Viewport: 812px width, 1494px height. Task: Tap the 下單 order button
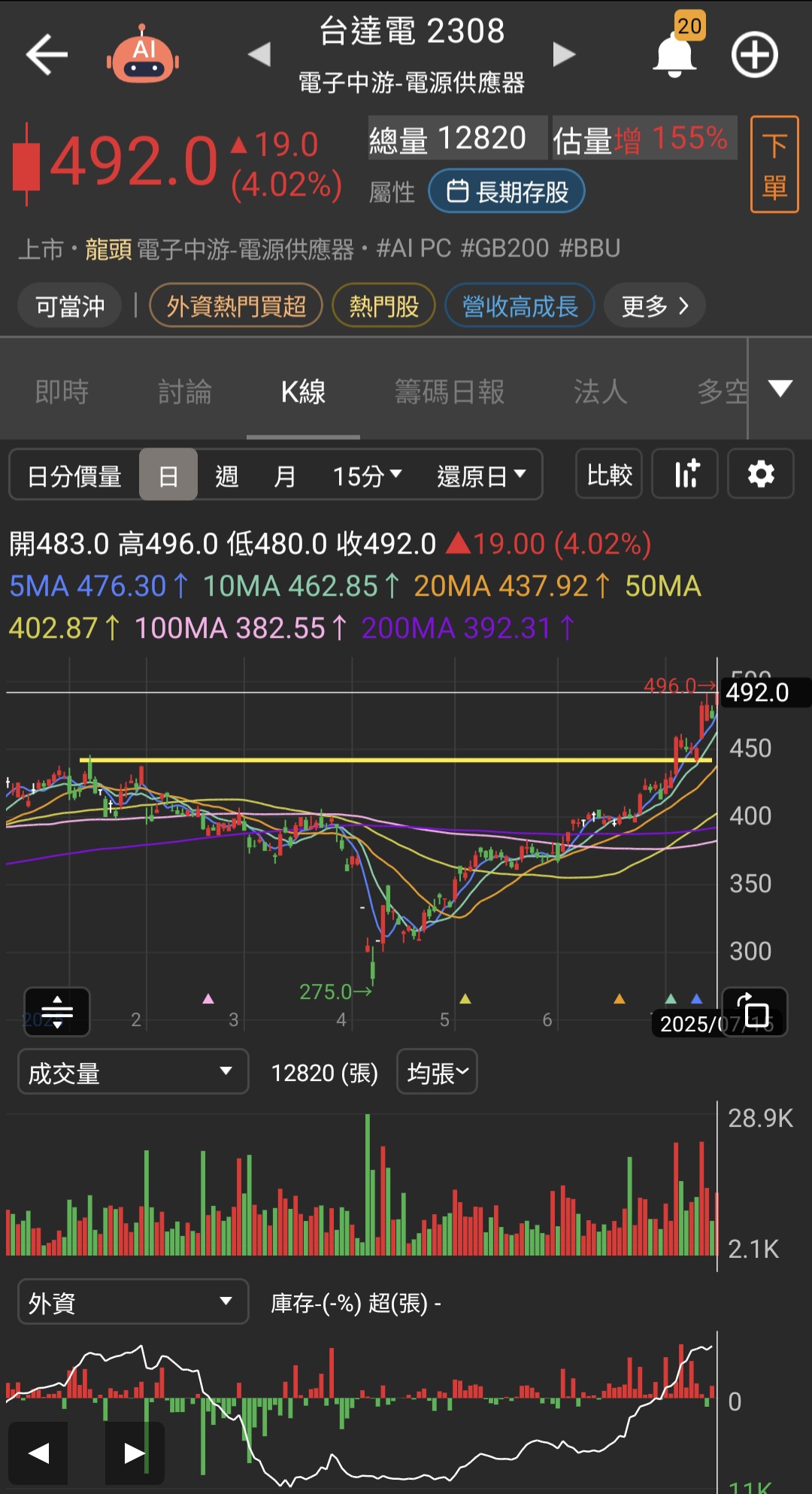(774, 165)
